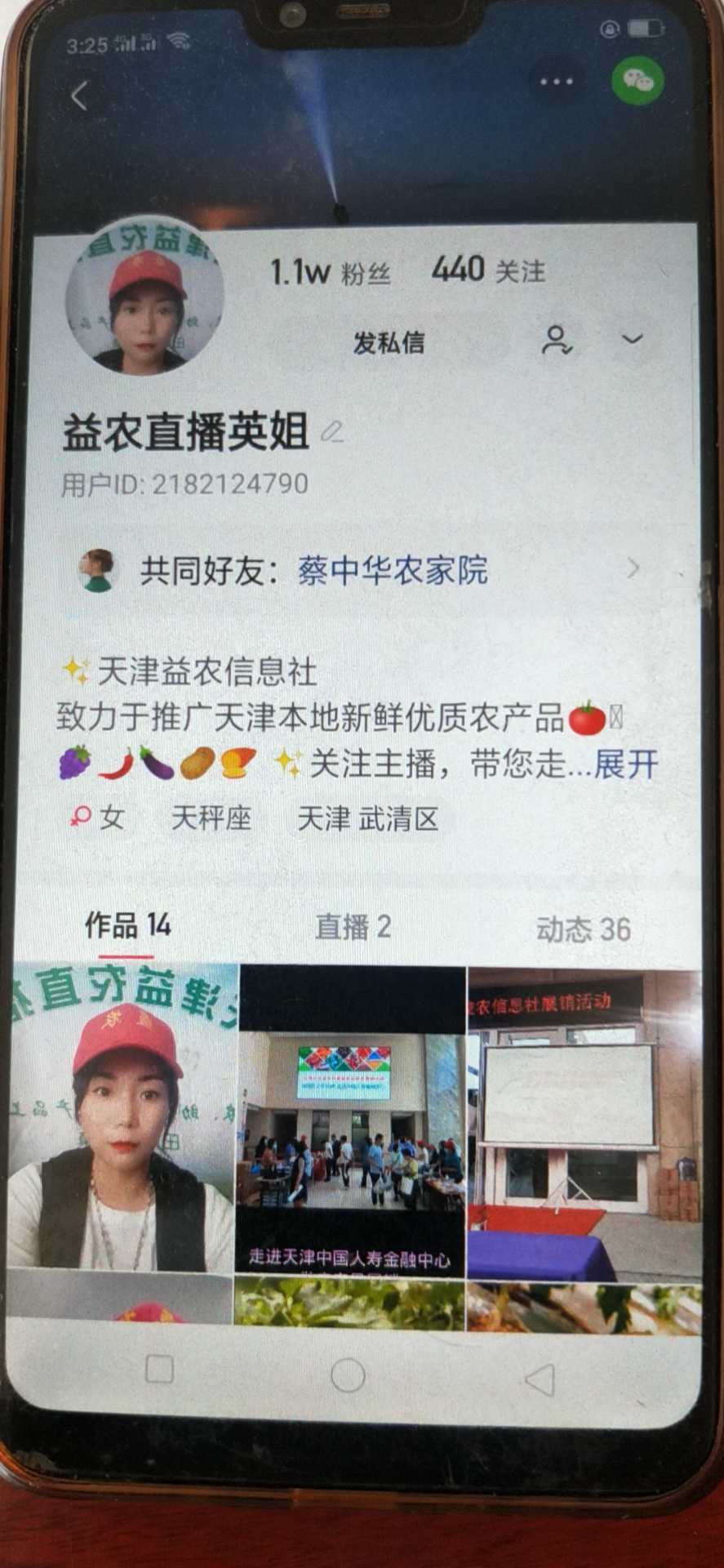Open the 走进天津中国人寿金融中心 video

point(351,1119)
